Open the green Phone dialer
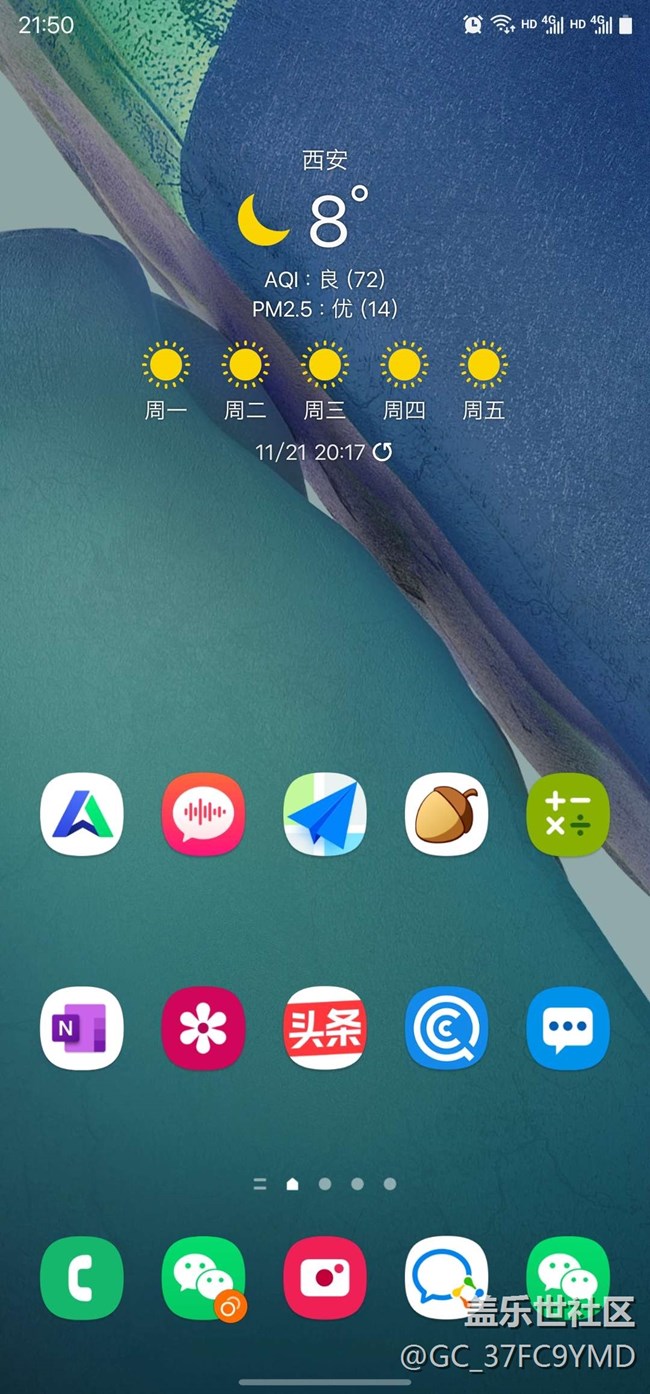The height and width of the screenshot is (1394, 650). (x=82, y=1278)
